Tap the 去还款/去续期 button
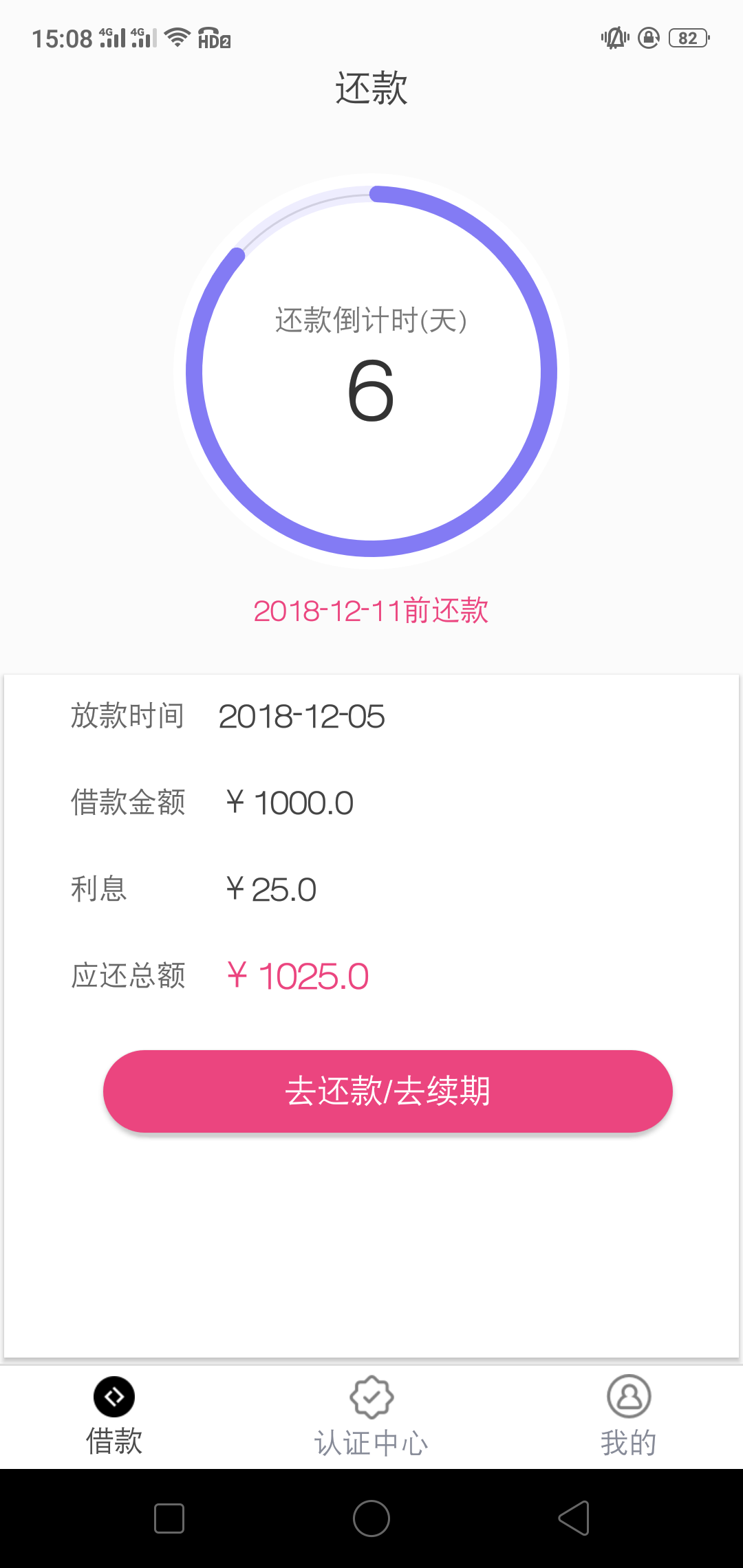Viewport: 743px width, 1568px height. (x=387, y=1091)
